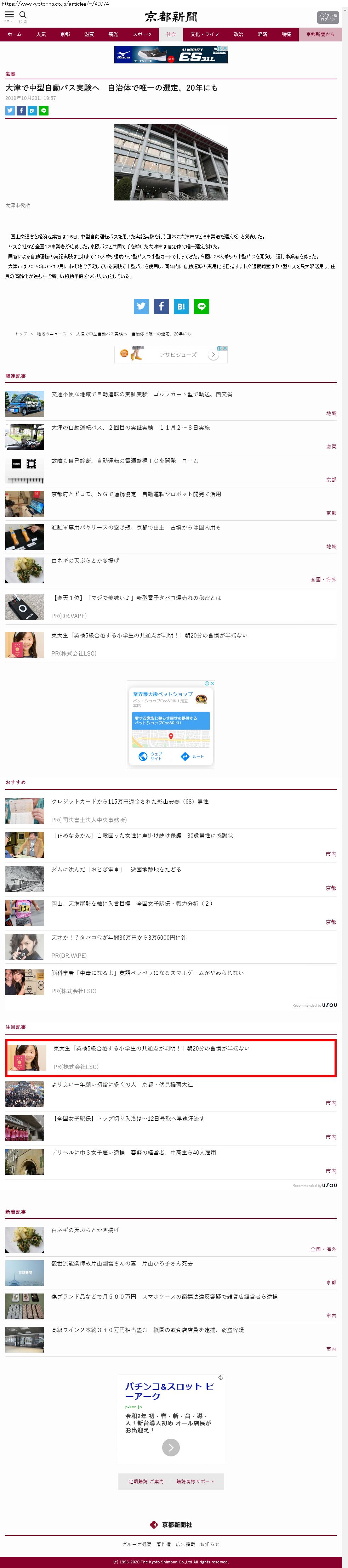Tap the large Hatena B! bookmark button
Viewport: 348px width, 1568px height.
tap(181, 306)
